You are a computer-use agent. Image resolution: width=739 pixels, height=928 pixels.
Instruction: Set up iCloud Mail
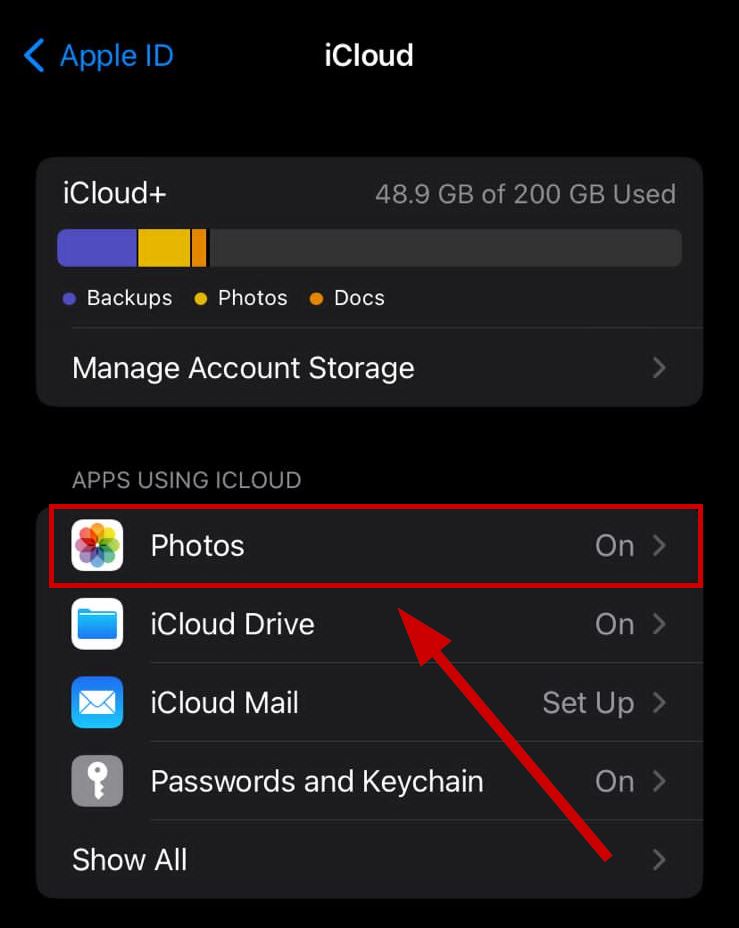(368, 703)
